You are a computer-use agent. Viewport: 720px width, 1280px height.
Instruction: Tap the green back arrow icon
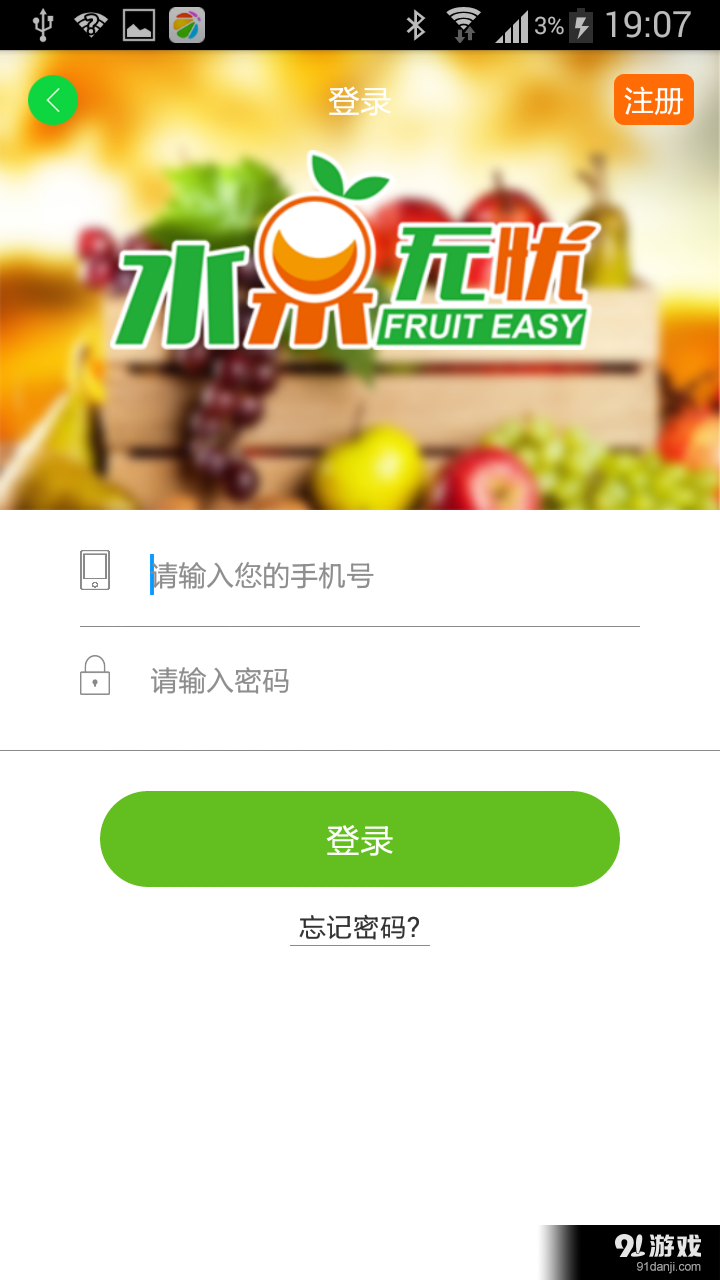[52, 100]
